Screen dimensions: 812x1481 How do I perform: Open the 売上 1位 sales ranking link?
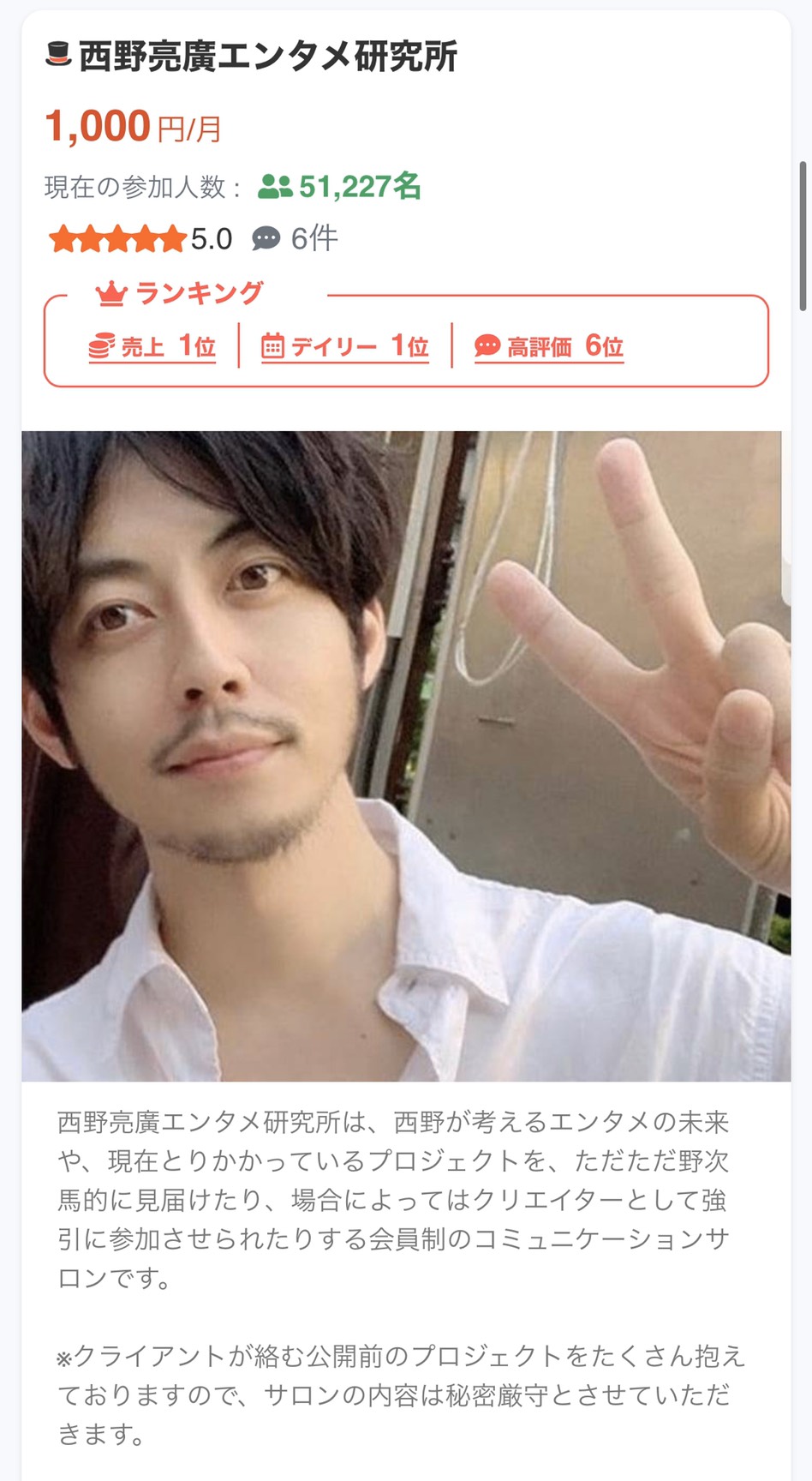click(152, 346)
